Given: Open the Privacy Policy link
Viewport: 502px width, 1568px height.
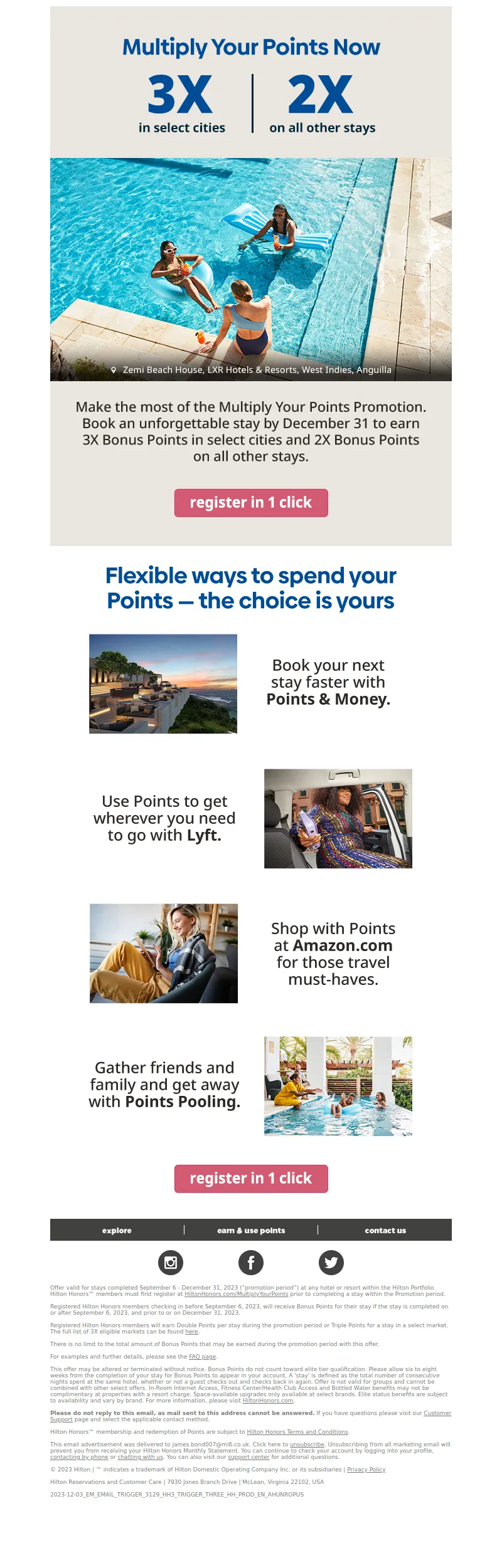Looking at the screenshot, I should [366, 1470].
